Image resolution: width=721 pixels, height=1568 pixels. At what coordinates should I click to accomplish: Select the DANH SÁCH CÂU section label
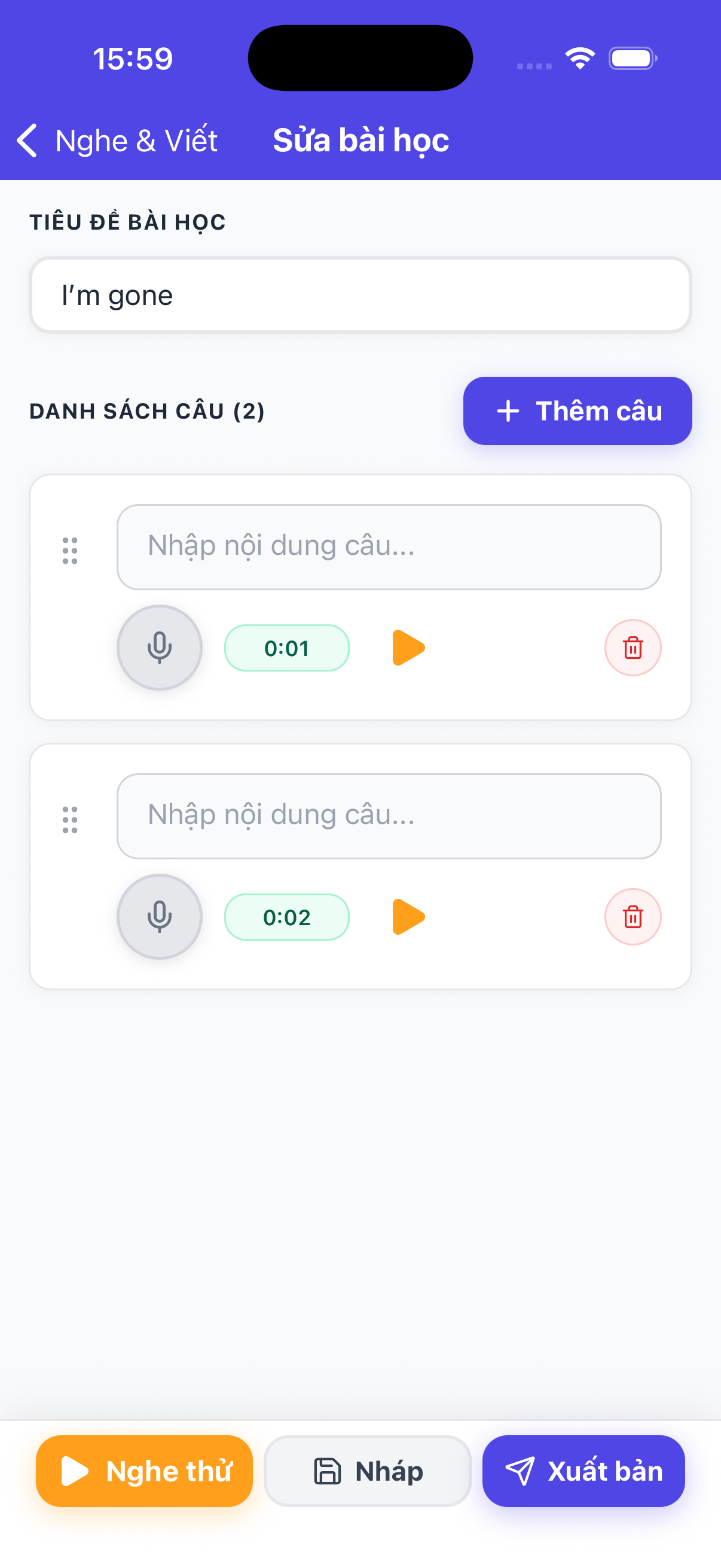[147, 410]
